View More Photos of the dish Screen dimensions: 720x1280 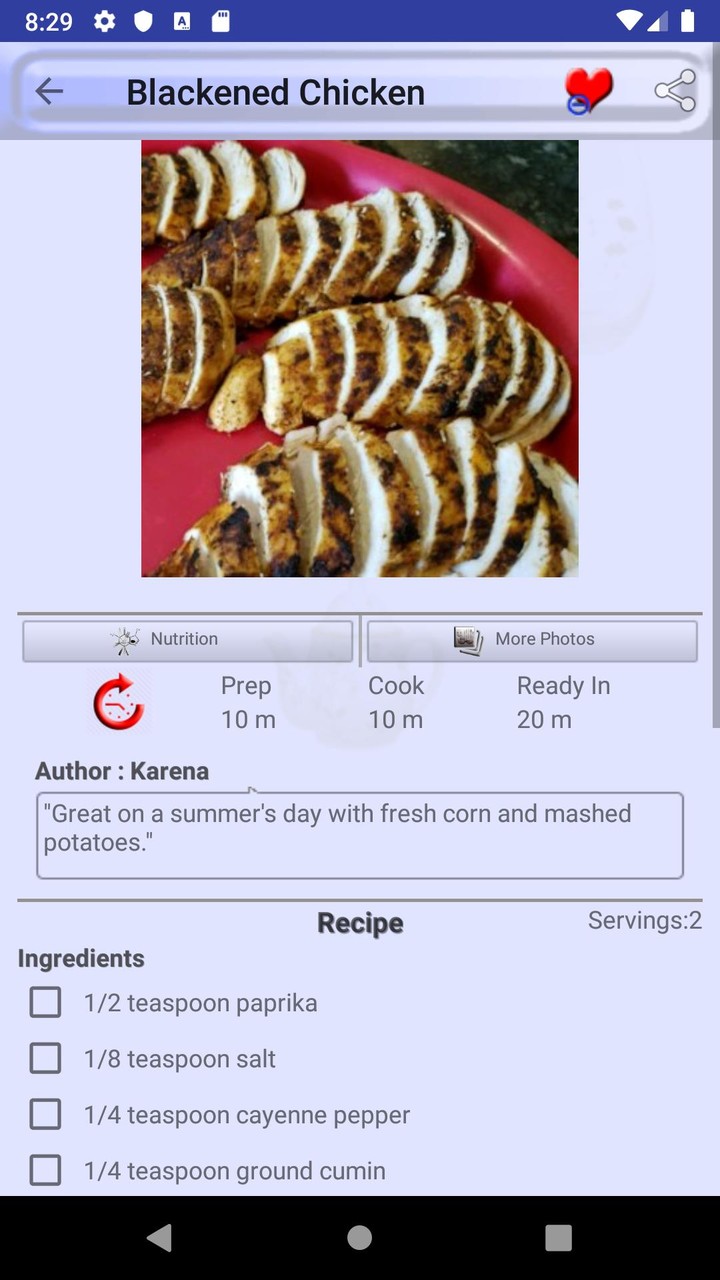coord(532,639)
